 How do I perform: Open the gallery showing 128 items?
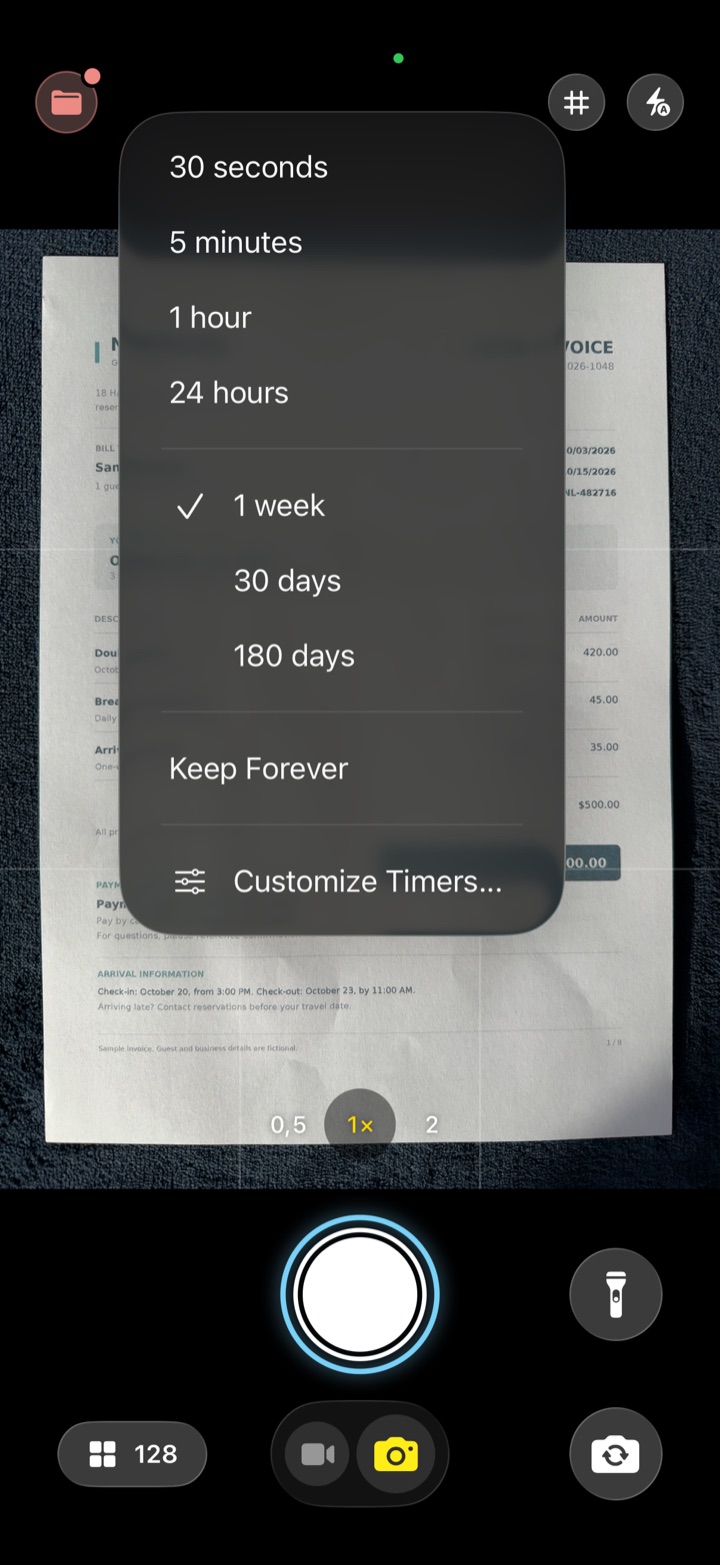pos(132,1454)
